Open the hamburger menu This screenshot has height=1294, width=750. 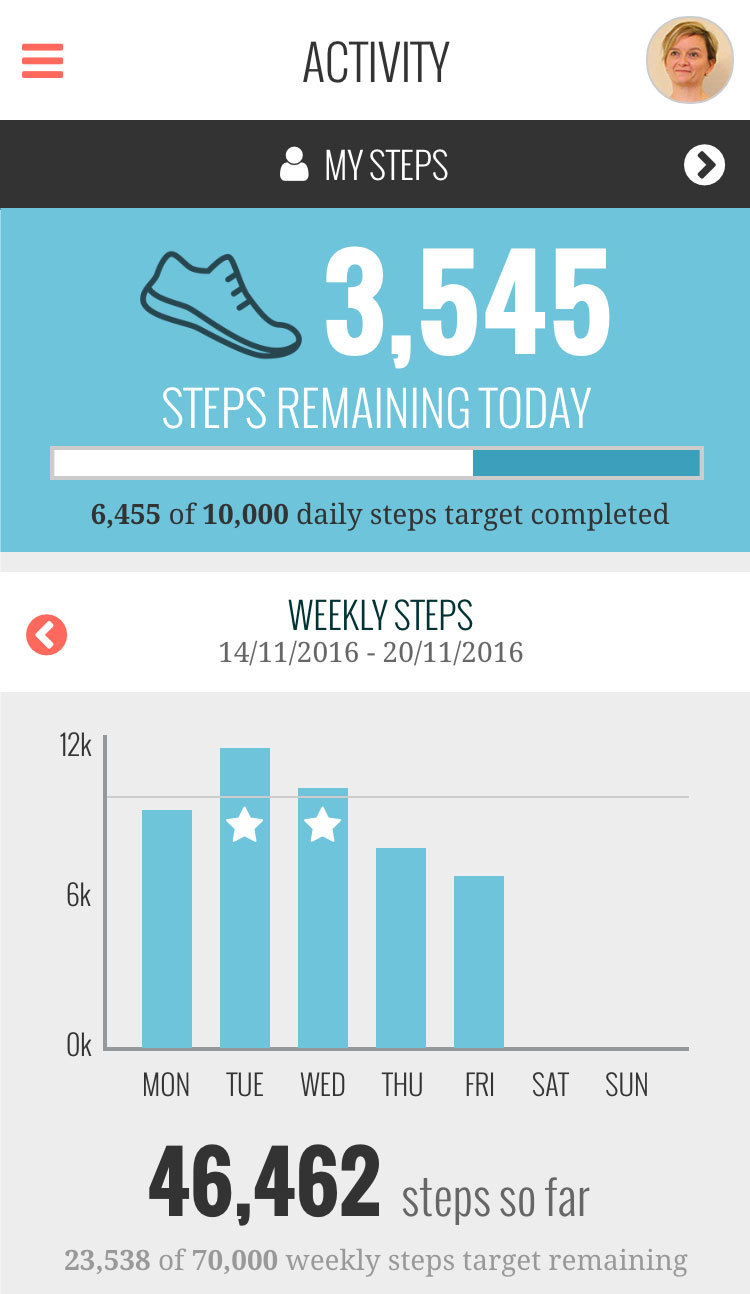tap(42, 61)
